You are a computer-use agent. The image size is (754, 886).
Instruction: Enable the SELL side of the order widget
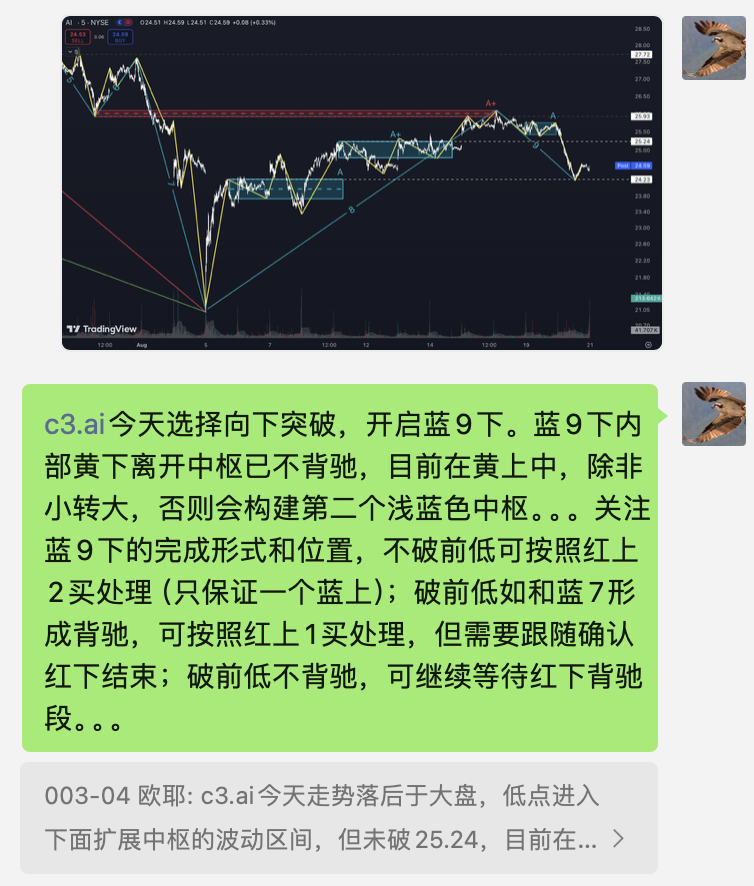coord(77,36)
